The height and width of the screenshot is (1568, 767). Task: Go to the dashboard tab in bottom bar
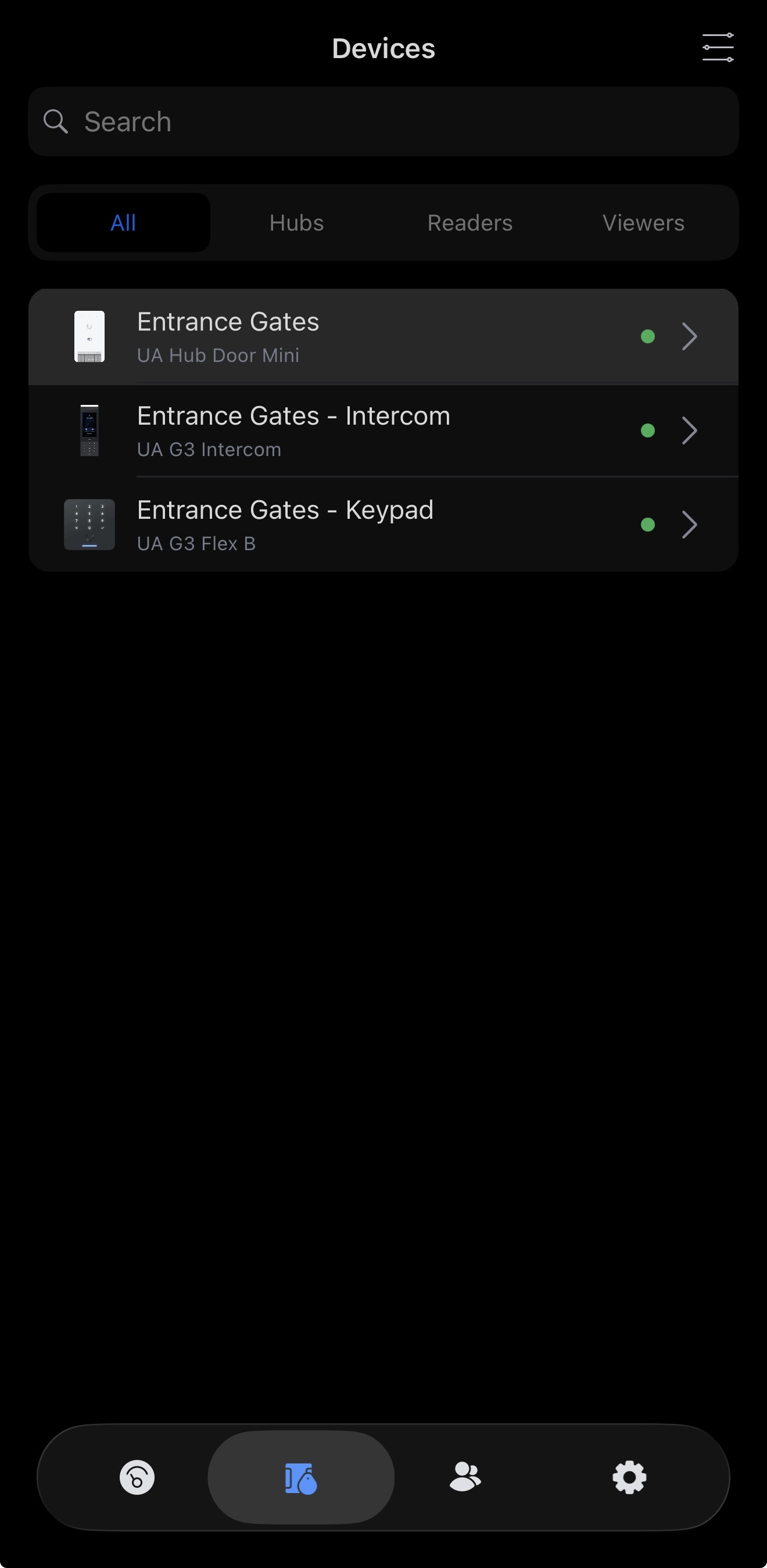pyautogui.click(x=137, y=1477)
